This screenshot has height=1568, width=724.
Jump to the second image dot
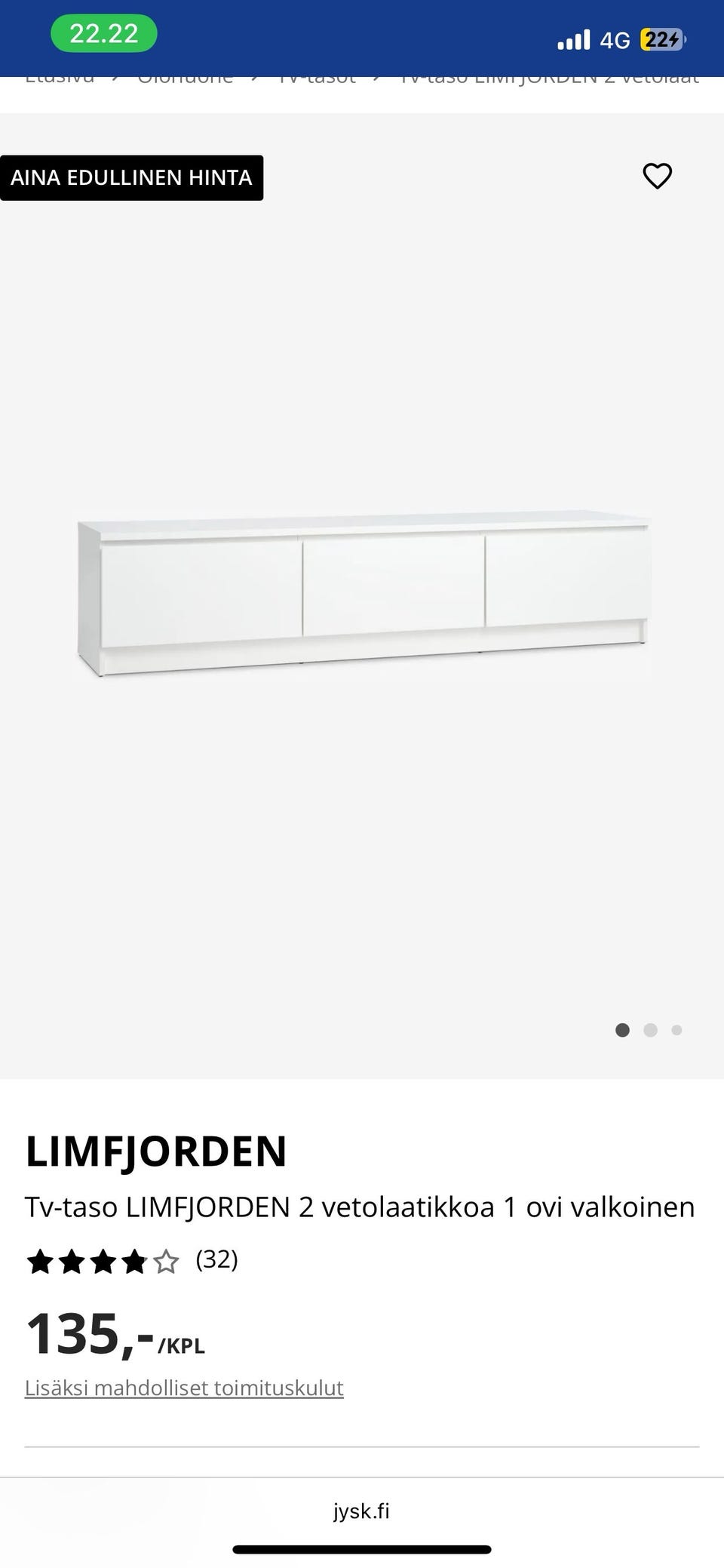point(650,1030)
